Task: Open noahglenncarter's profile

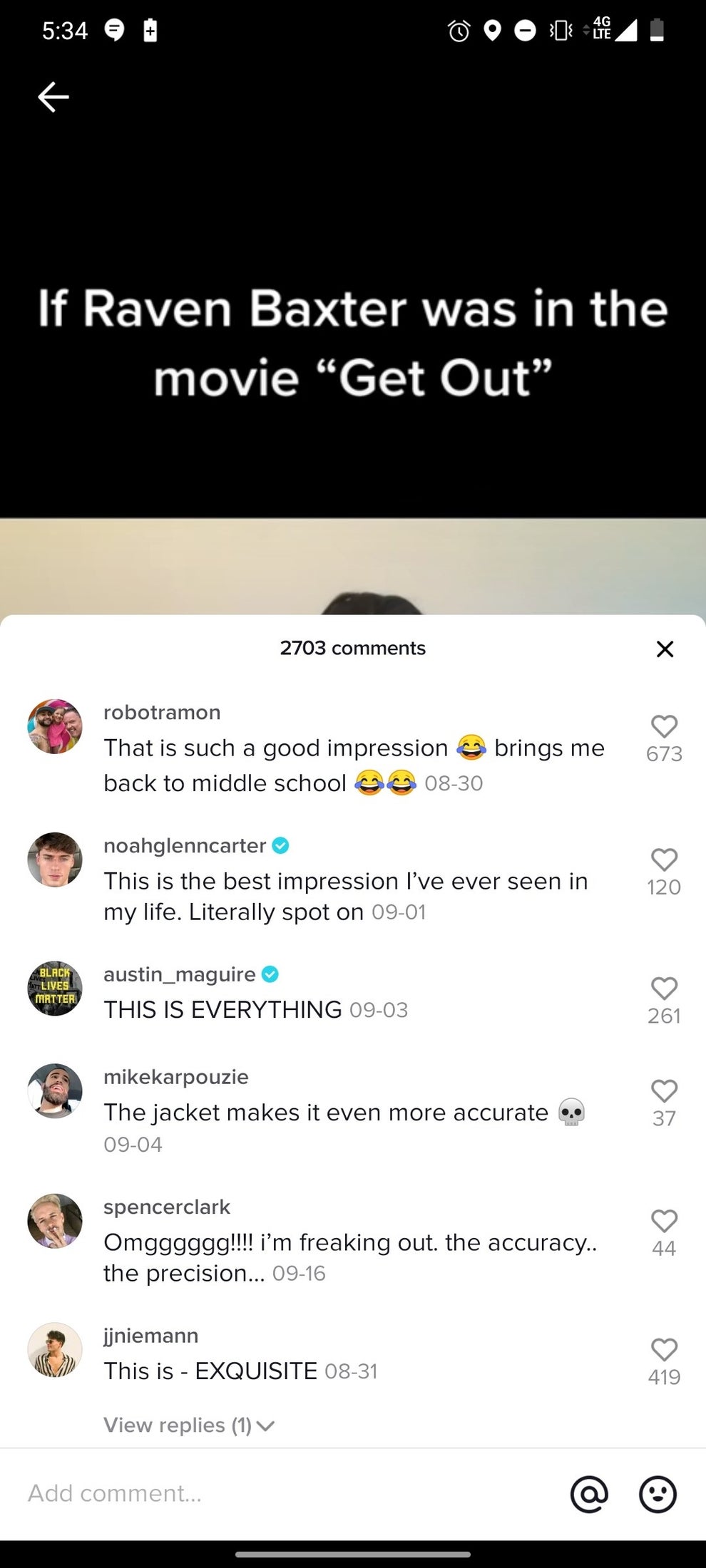Action: [x=55, y=860]
